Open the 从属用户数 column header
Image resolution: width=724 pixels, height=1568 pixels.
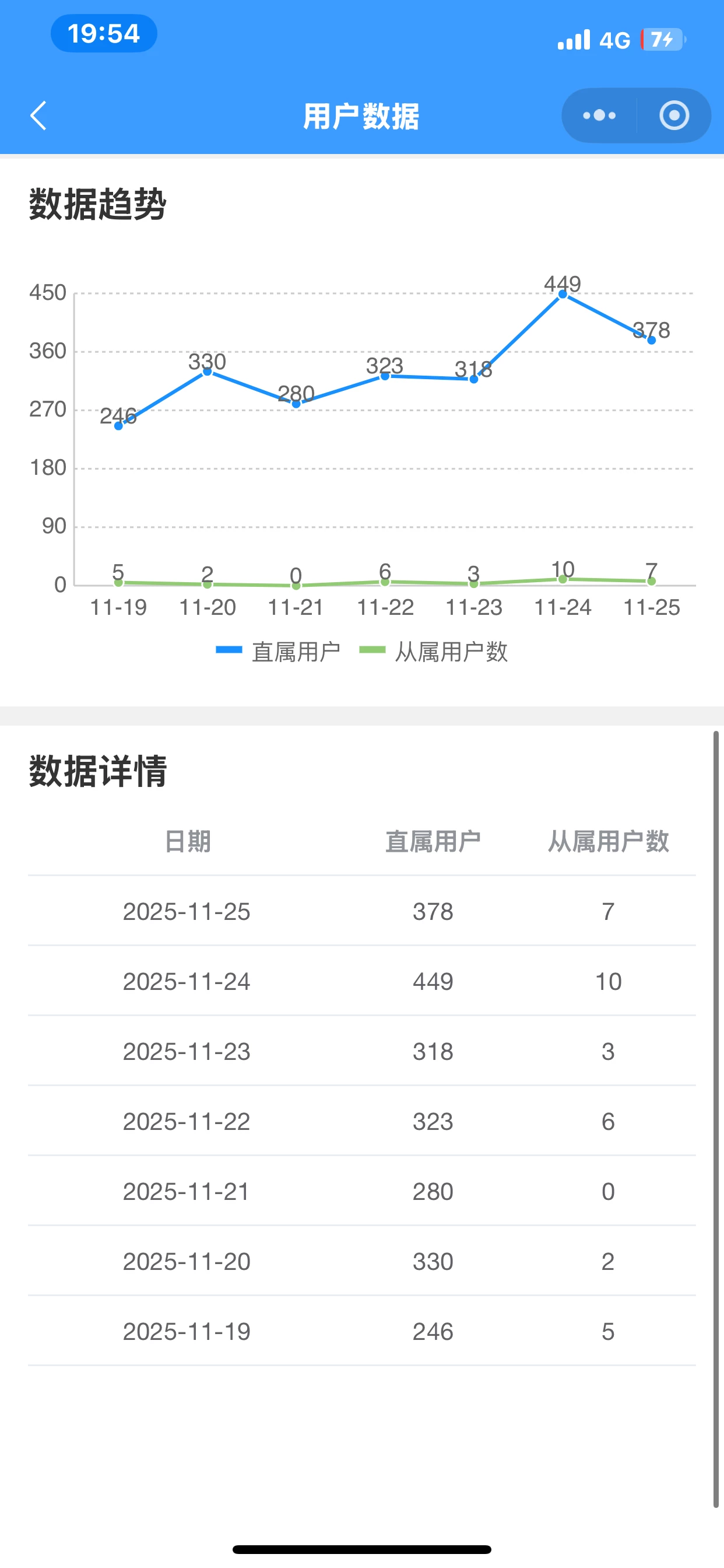[x=609, y=843]
